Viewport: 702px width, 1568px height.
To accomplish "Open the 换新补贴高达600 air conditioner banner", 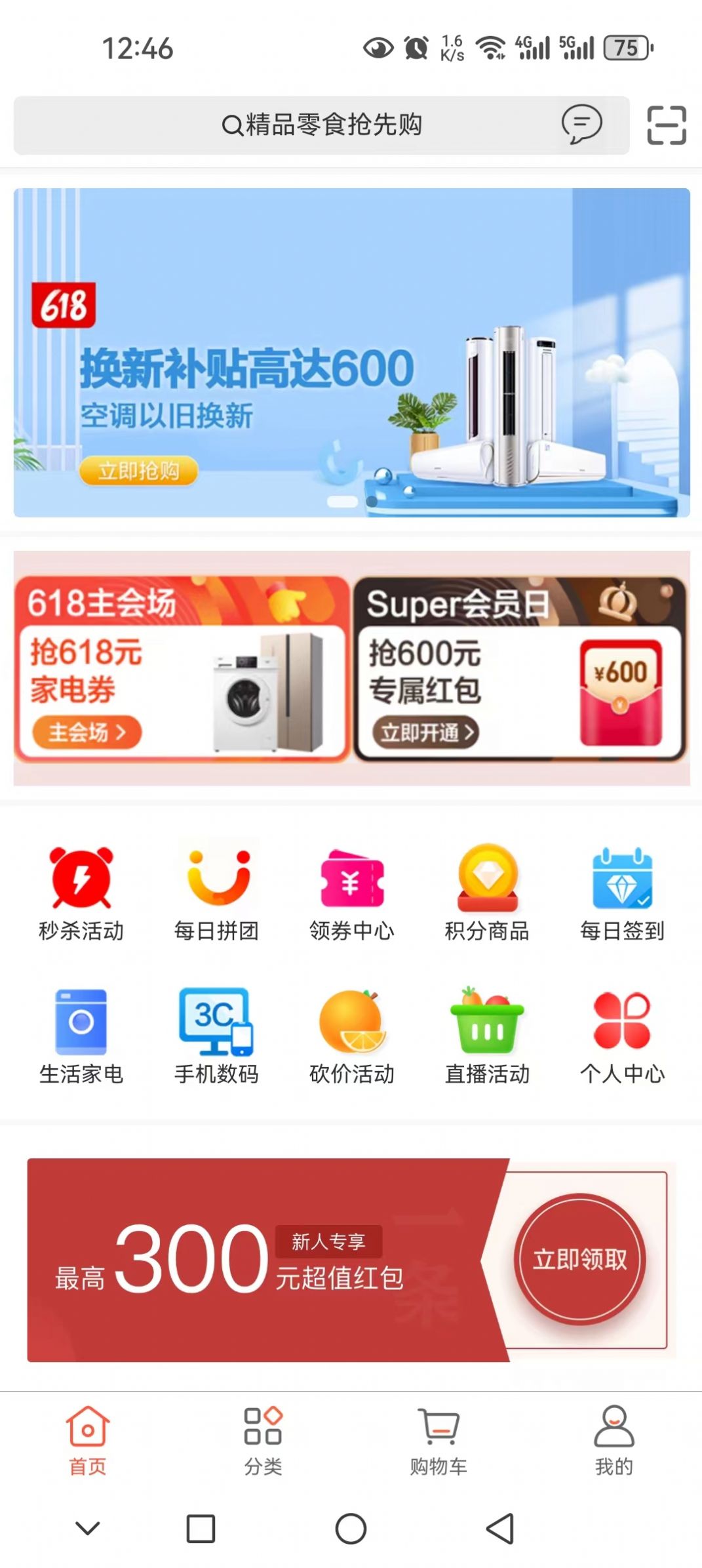I will point(351,353).
